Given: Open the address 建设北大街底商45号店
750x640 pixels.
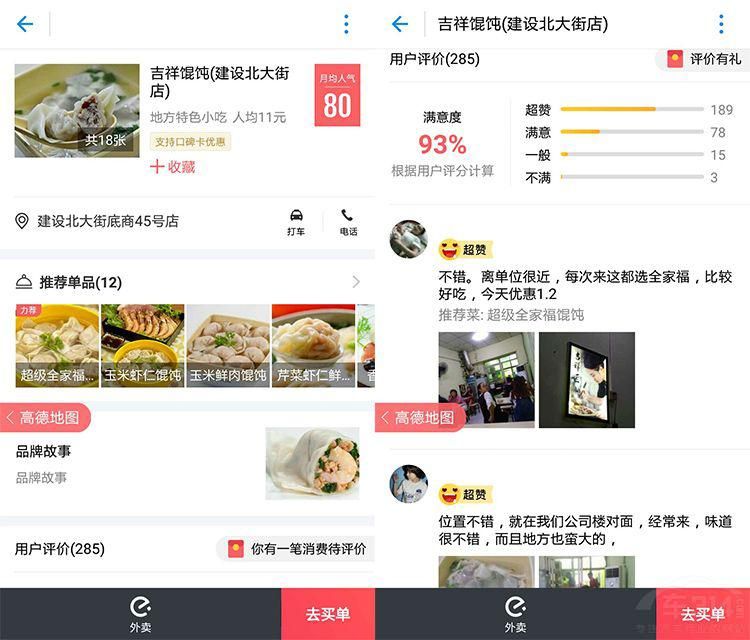Looking at the screenshot, I should tap(108, 221).
